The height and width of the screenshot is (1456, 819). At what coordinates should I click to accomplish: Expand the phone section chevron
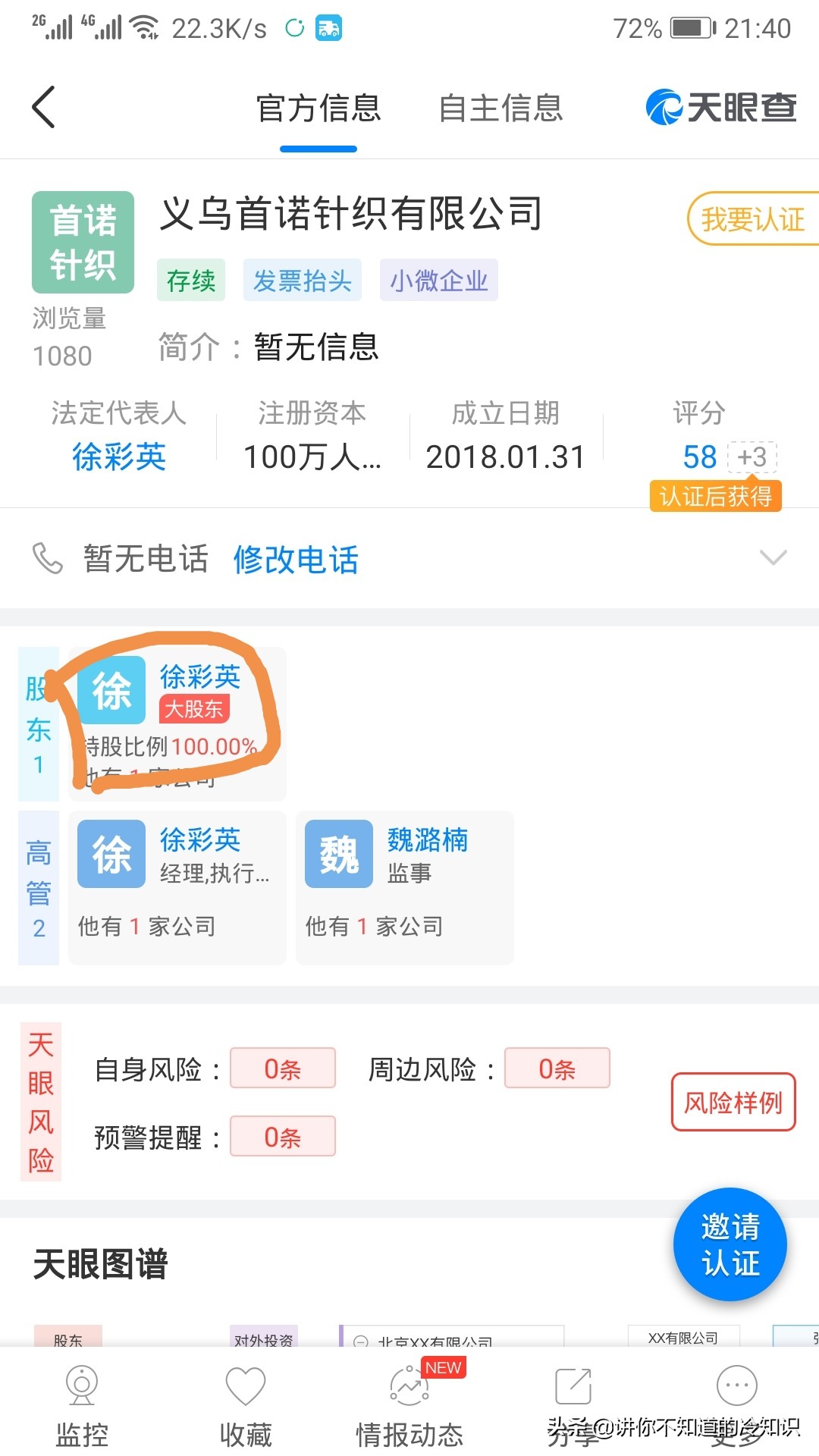point(773,559)
